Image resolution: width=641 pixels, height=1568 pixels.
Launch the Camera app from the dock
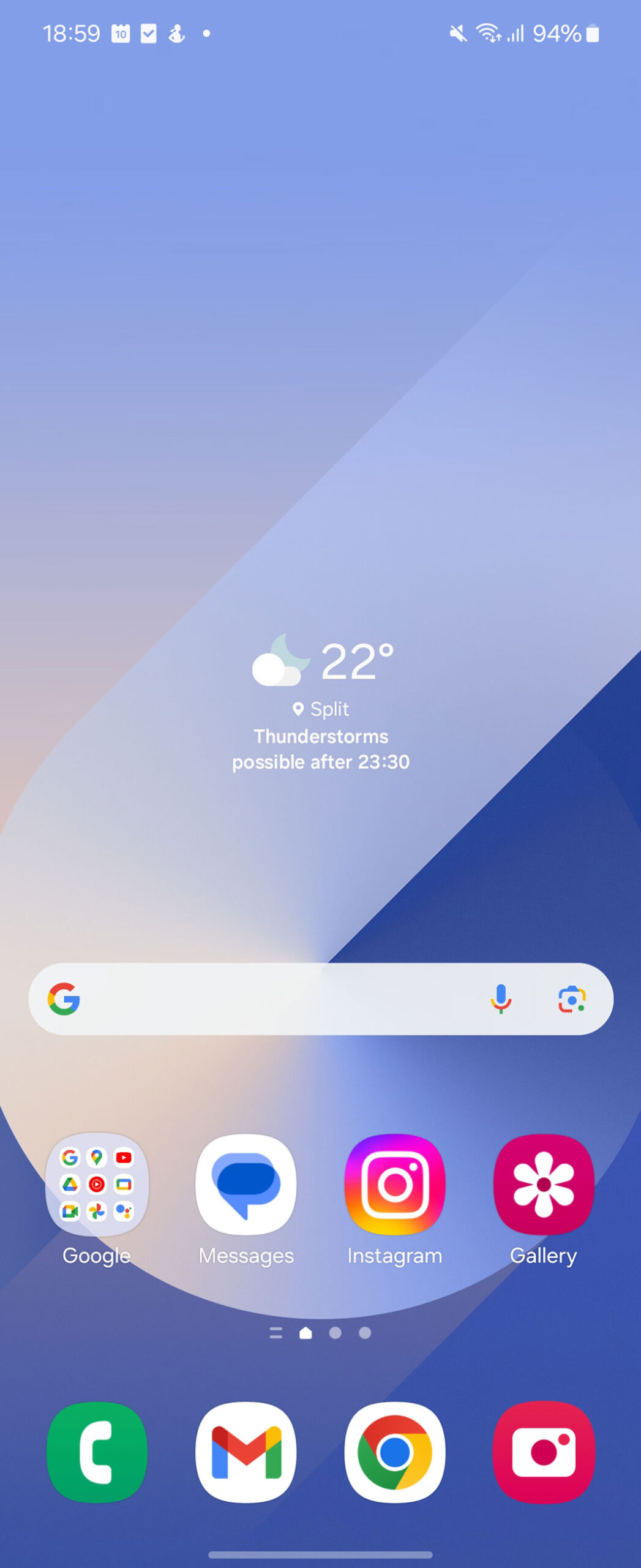544,1452
